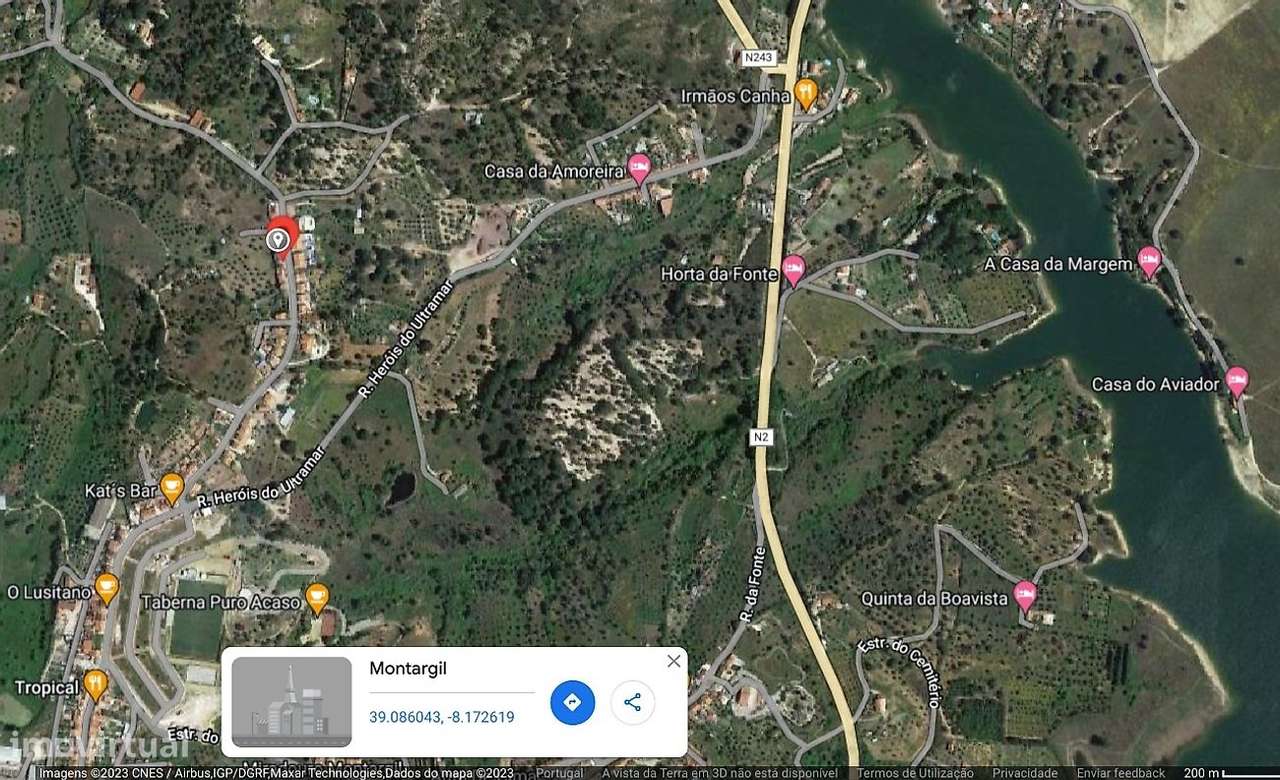Tap the Tropical restaurant marker
1280x780 pixels.
[x=96, y=684]
